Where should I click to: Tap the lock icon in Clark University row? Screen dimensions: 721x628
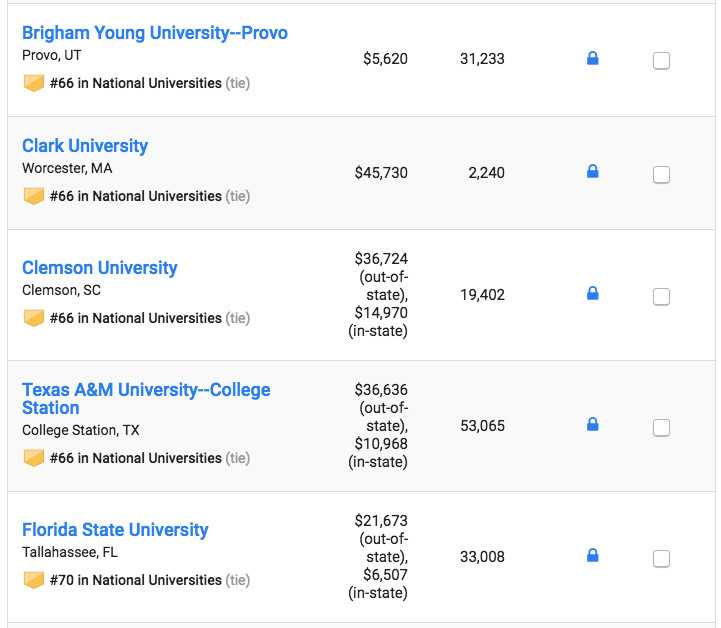tap(592, 172)
